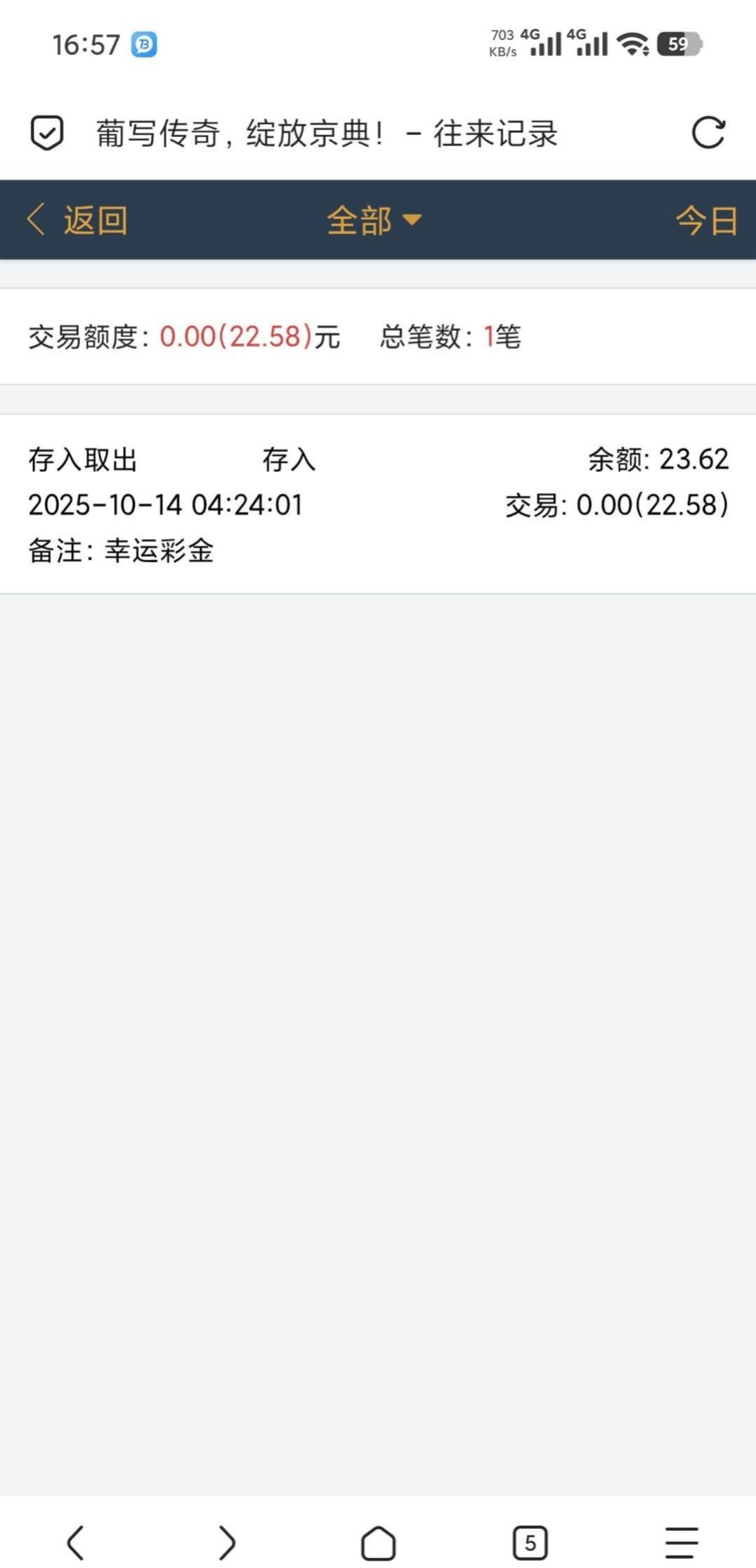Open the browser hamburger menu
Viewport: 756px width, 1568px height.
(x=681, y=1542)
